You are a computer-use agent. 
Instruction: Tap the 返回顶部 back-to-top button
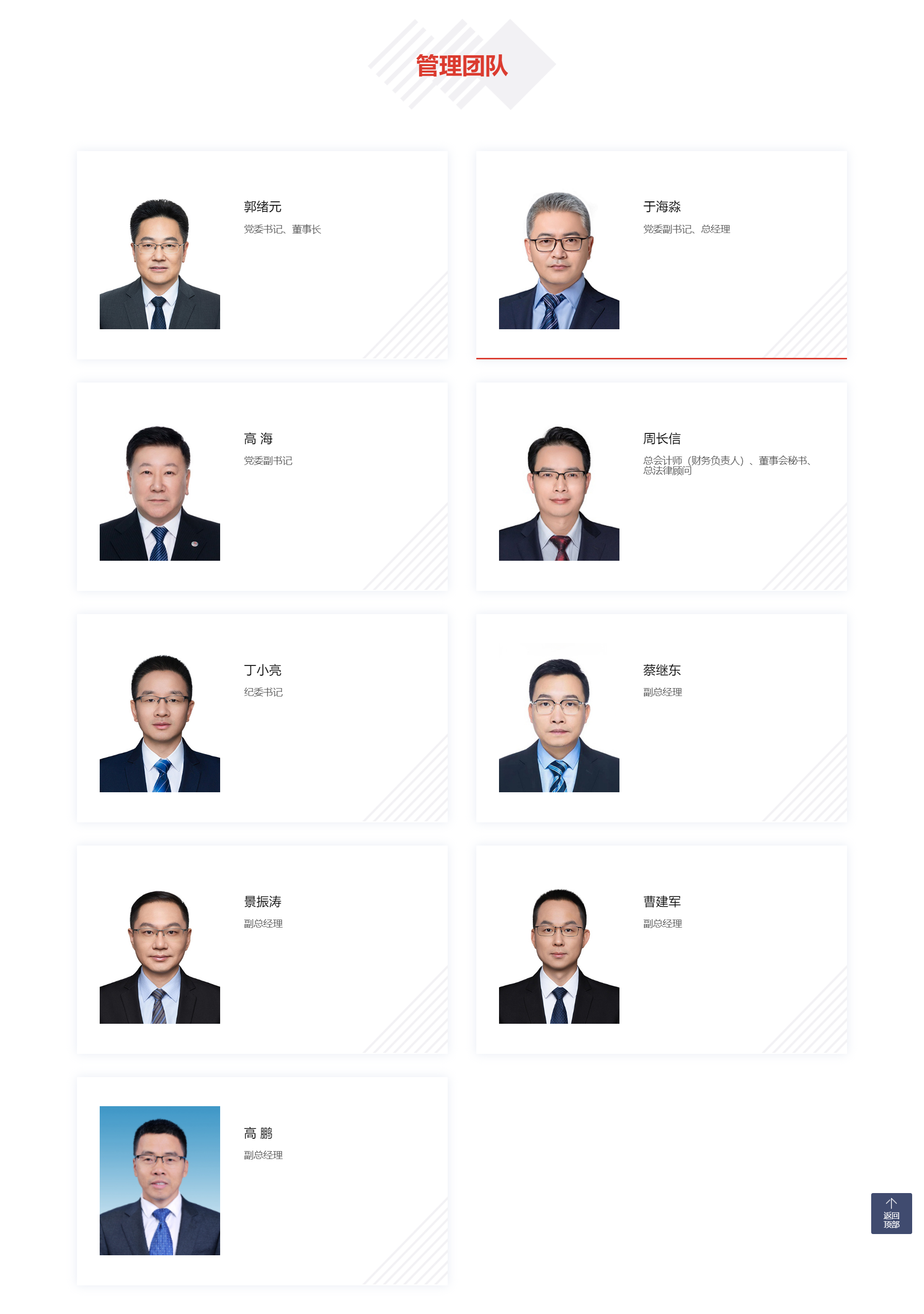[891, 1213]
